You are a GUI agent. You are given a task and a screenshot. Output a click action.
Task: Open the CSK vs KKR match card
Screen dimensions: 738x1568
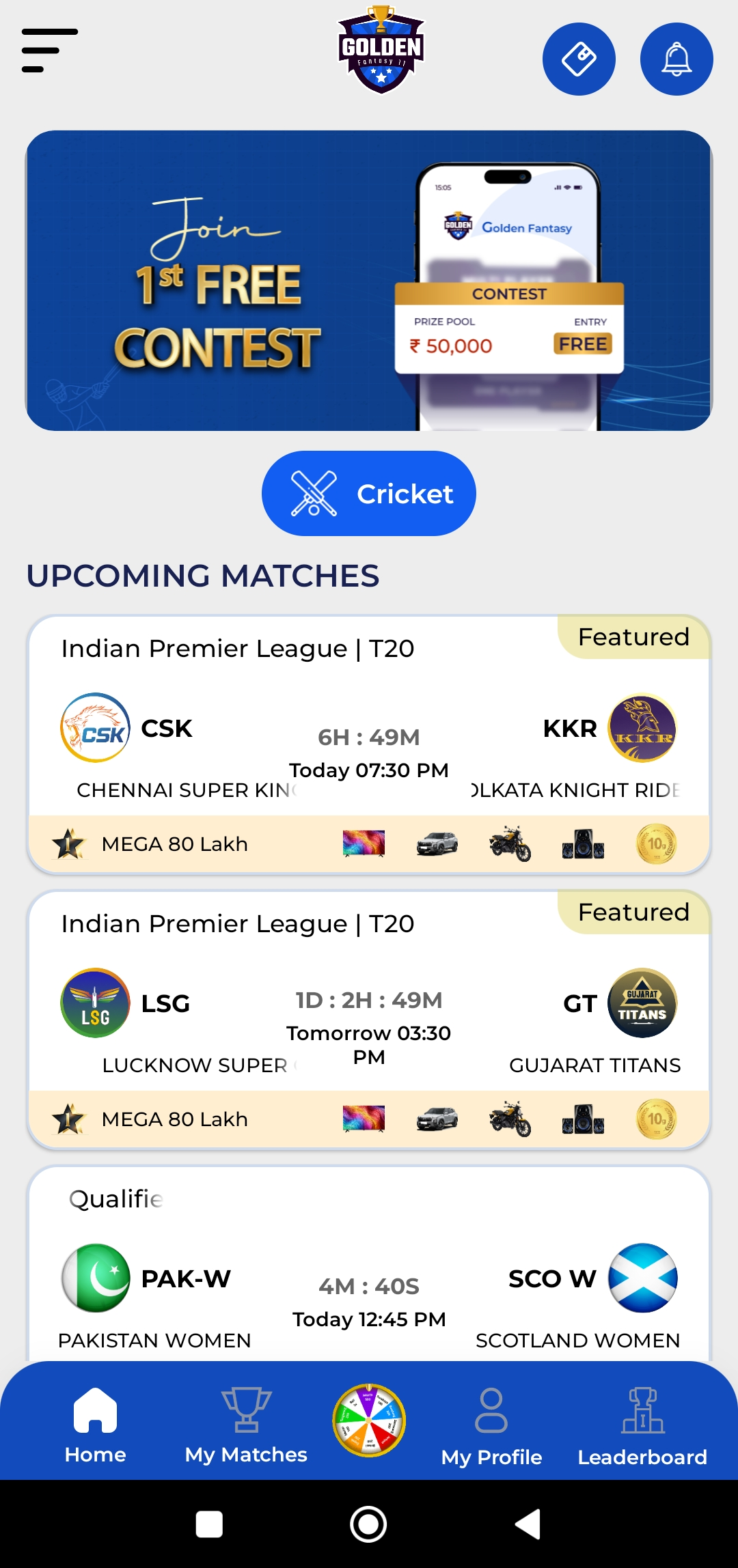[x=369, y=744]
